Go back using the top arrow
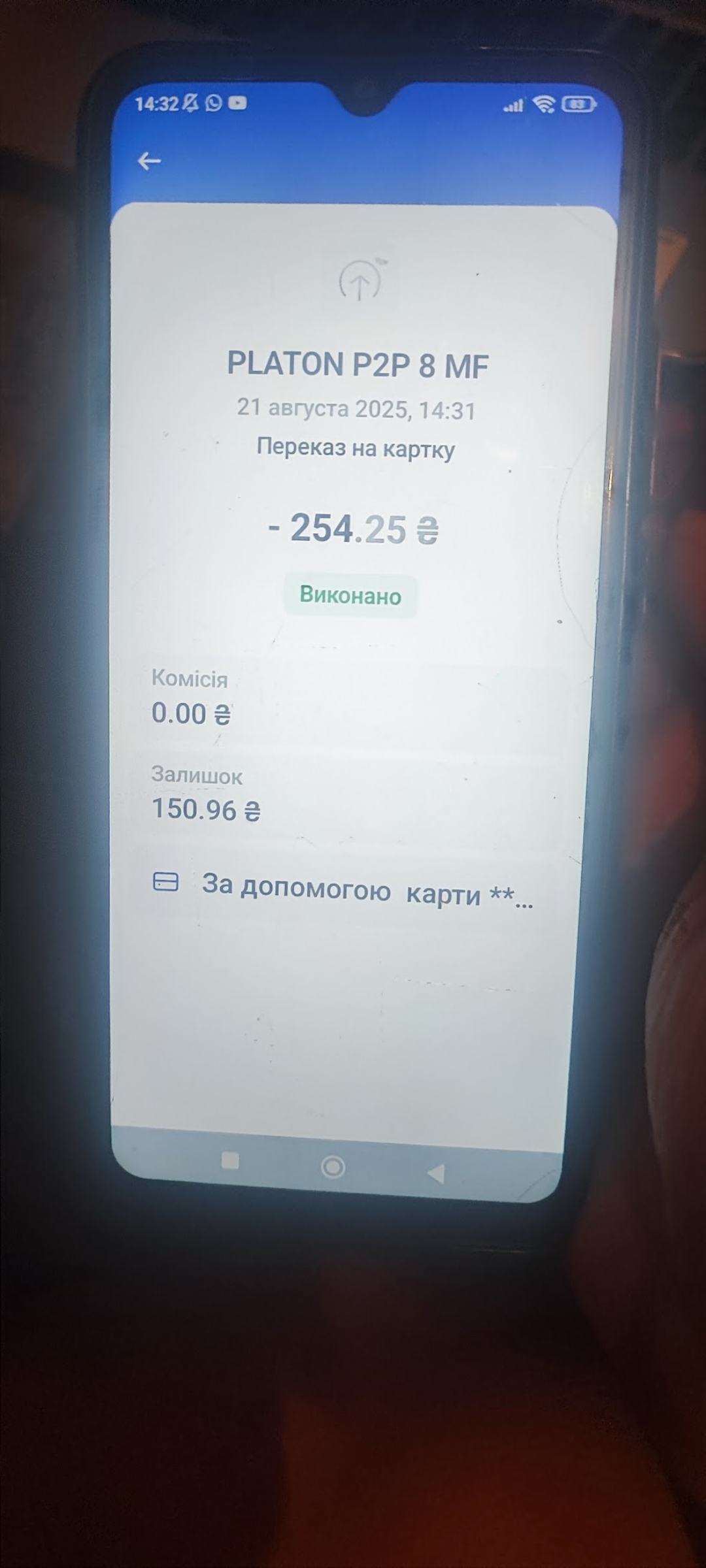 [x=150, y=161]
